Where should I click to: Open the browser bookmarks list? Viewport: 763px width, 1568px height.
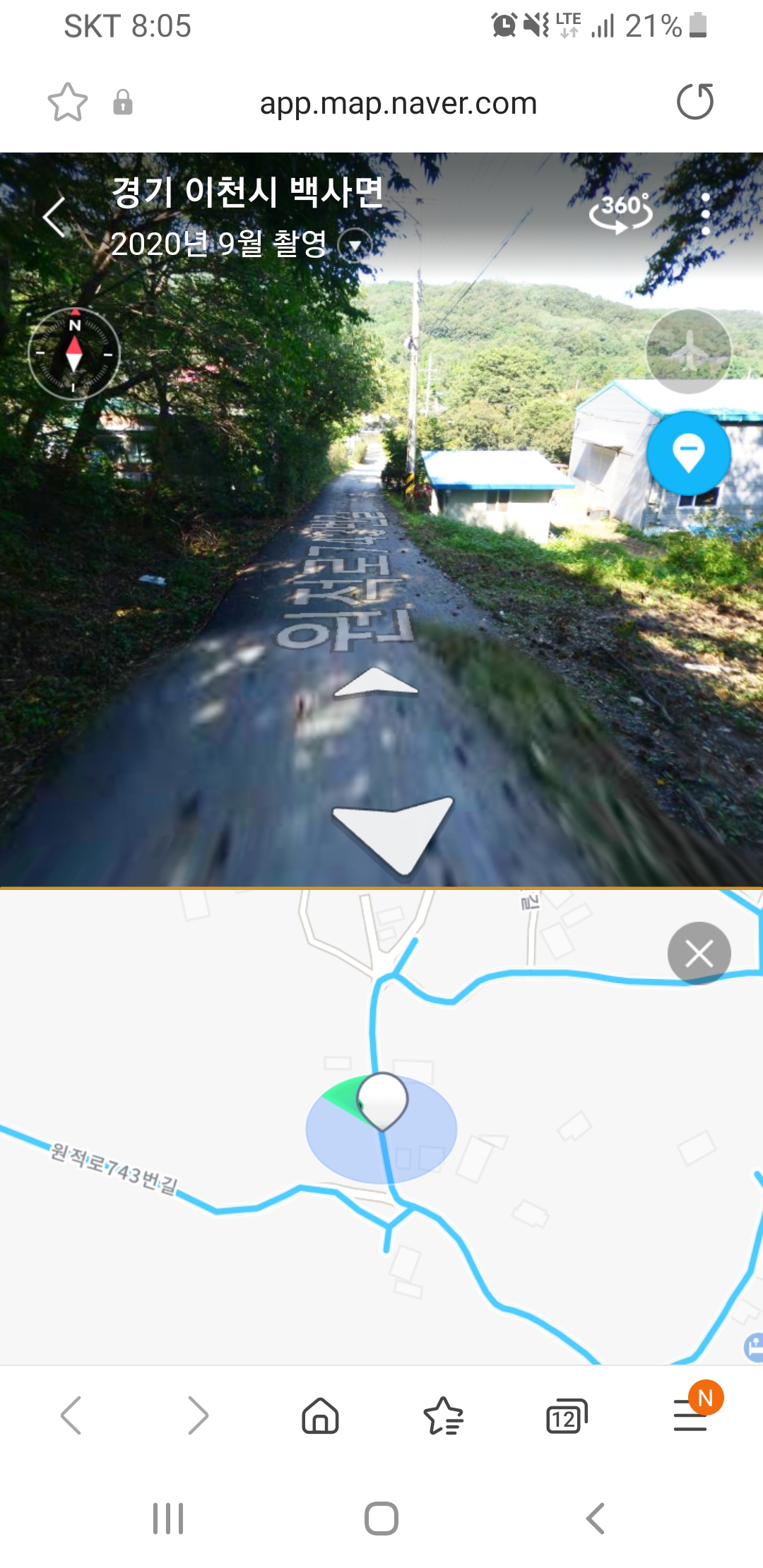coord(443,1415)
